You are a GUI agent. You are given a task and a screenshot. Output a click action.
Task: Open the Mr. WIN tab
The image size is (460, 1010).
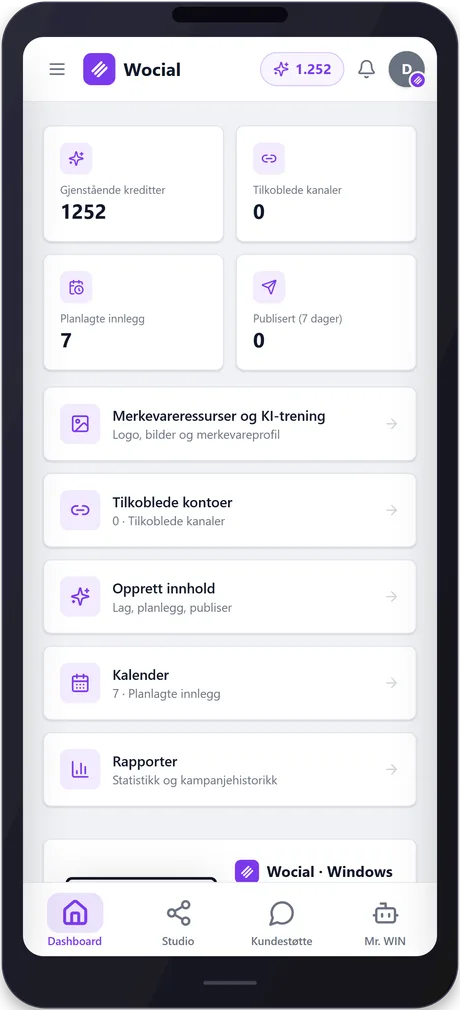click(385, 922)
